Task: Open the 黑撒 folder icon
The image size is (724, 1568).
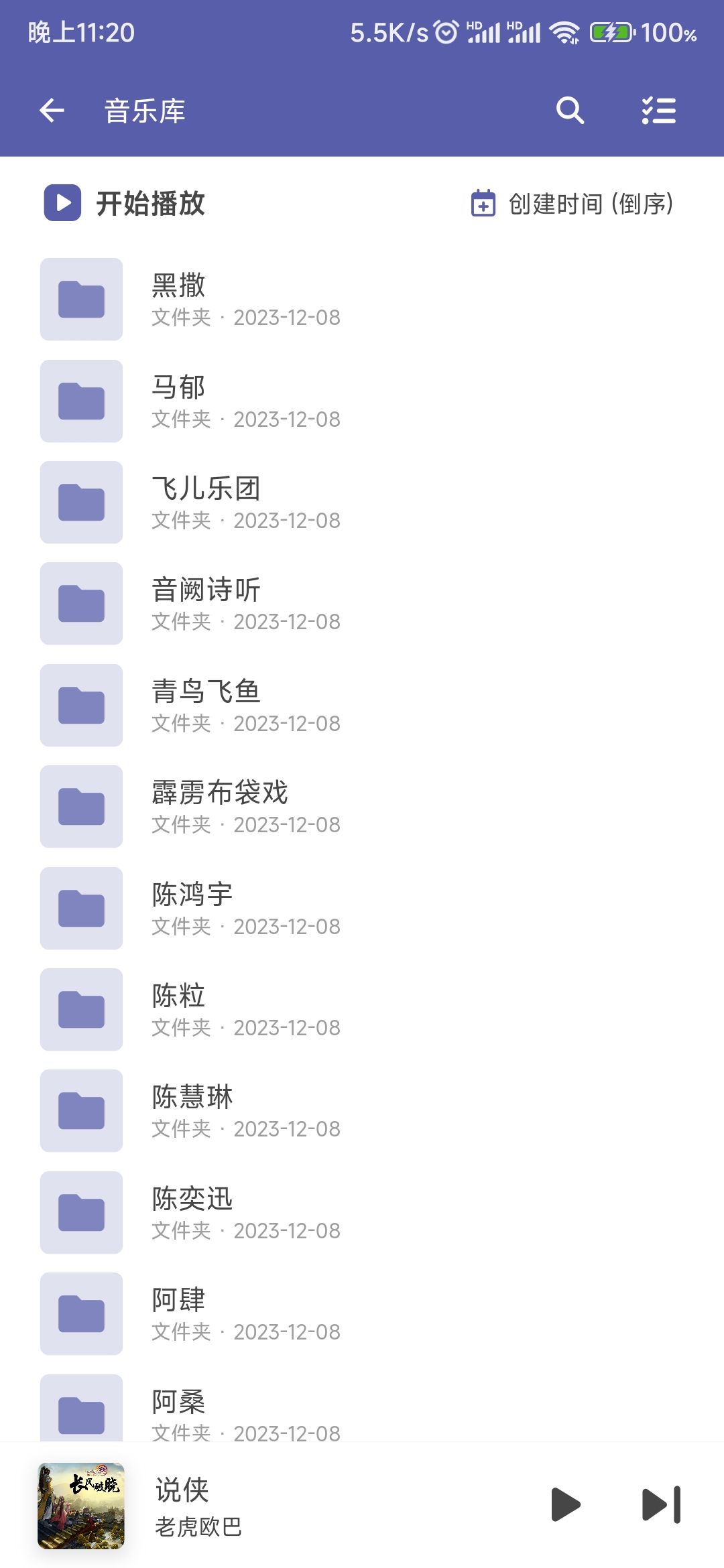Action: pos(80,300)
